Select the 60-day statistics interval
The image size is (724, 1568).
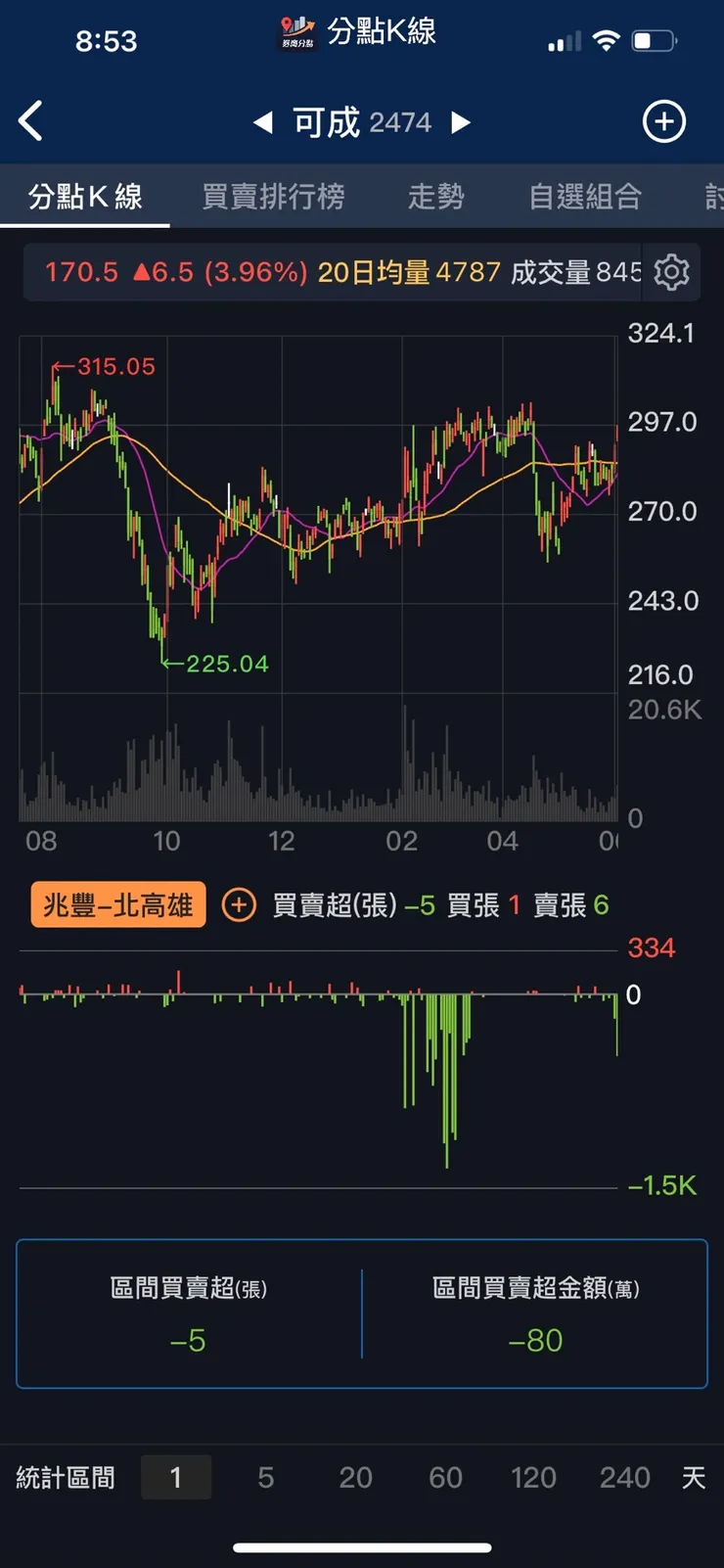[445, 1478]
